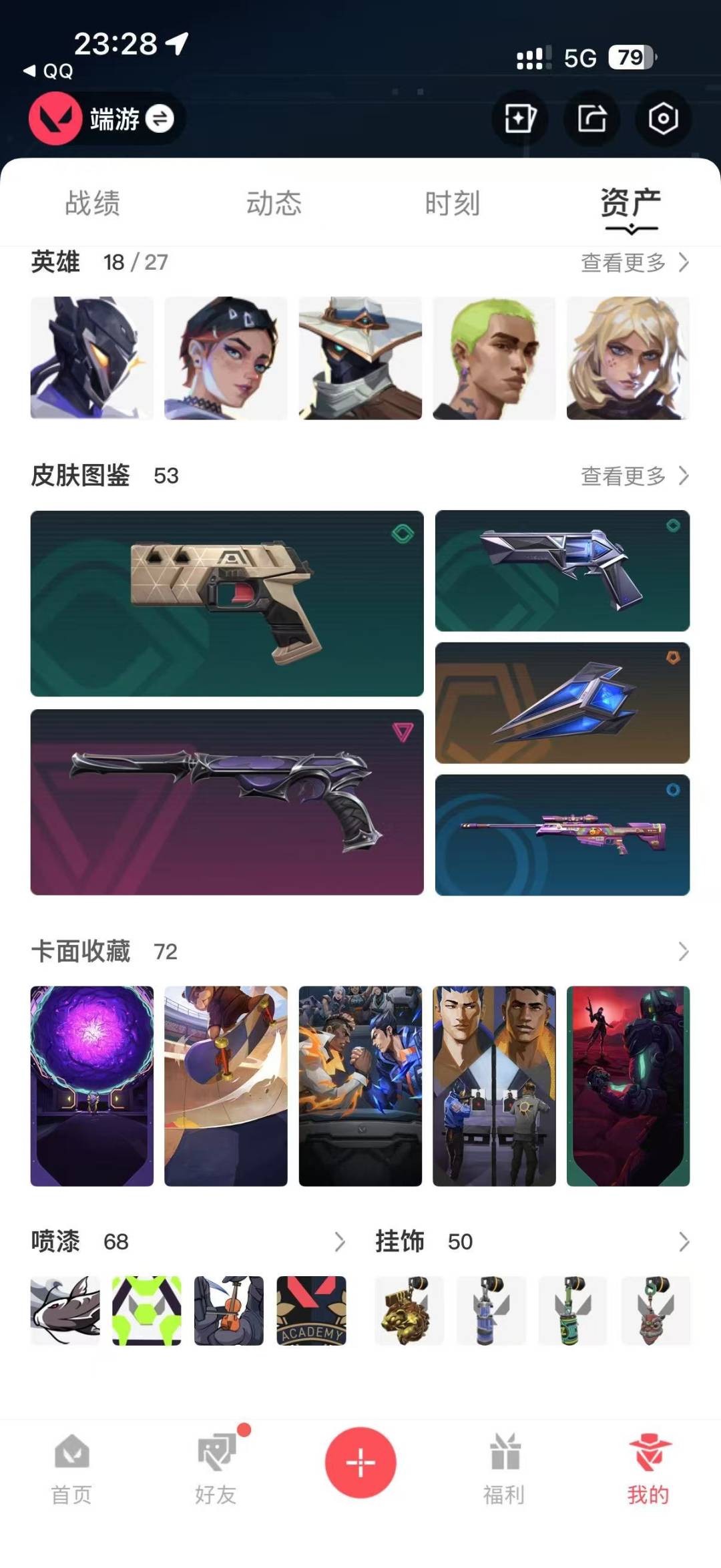Expand the 喷漆 sprays section

point(339,1241)
